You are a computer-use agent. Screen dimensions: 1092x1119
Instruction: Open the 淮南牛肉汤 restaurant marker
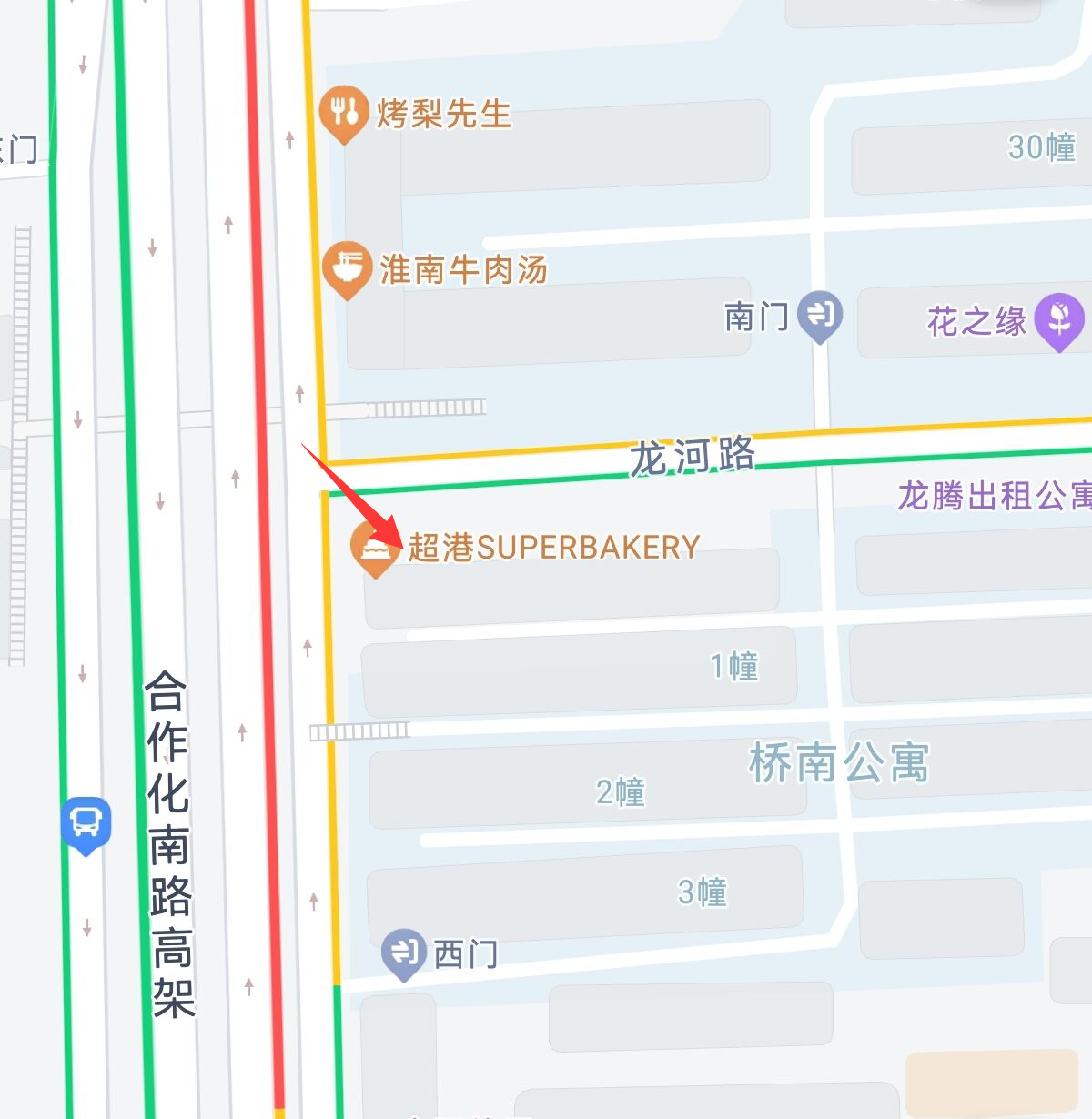(346, 267)
